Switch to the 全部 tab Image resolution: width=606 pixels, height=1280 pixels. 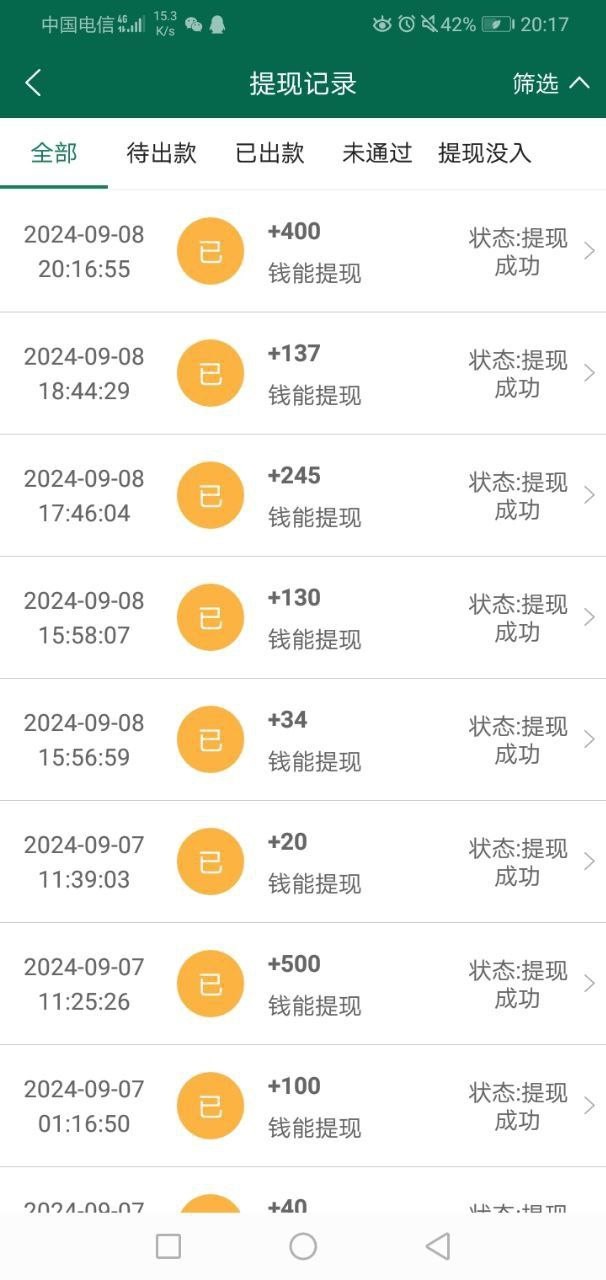pyautogui.click(x=54, y=153)
